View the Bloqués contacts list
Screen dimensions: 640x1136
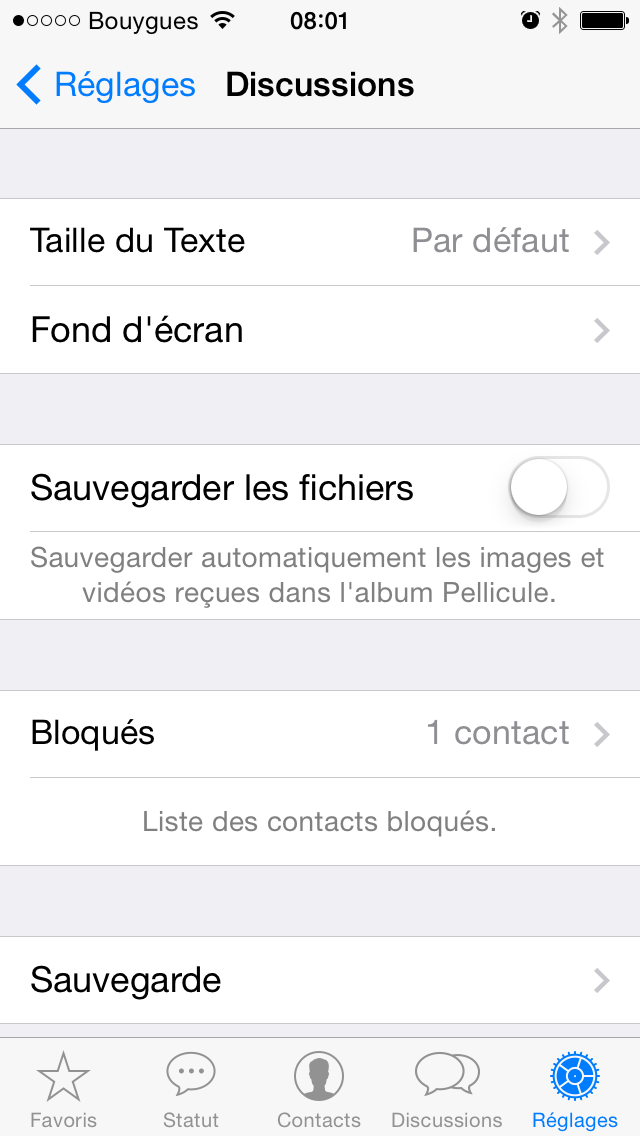pyautogui.click(x=320, y=733)
